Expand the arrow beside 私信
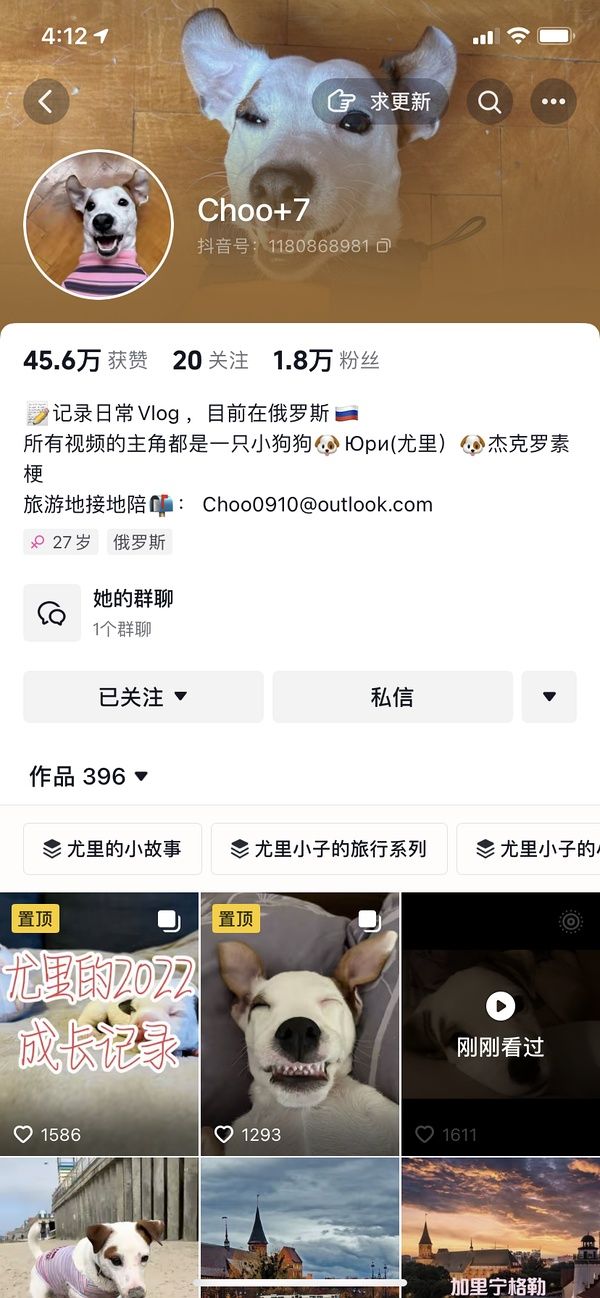 click(549, 697)
